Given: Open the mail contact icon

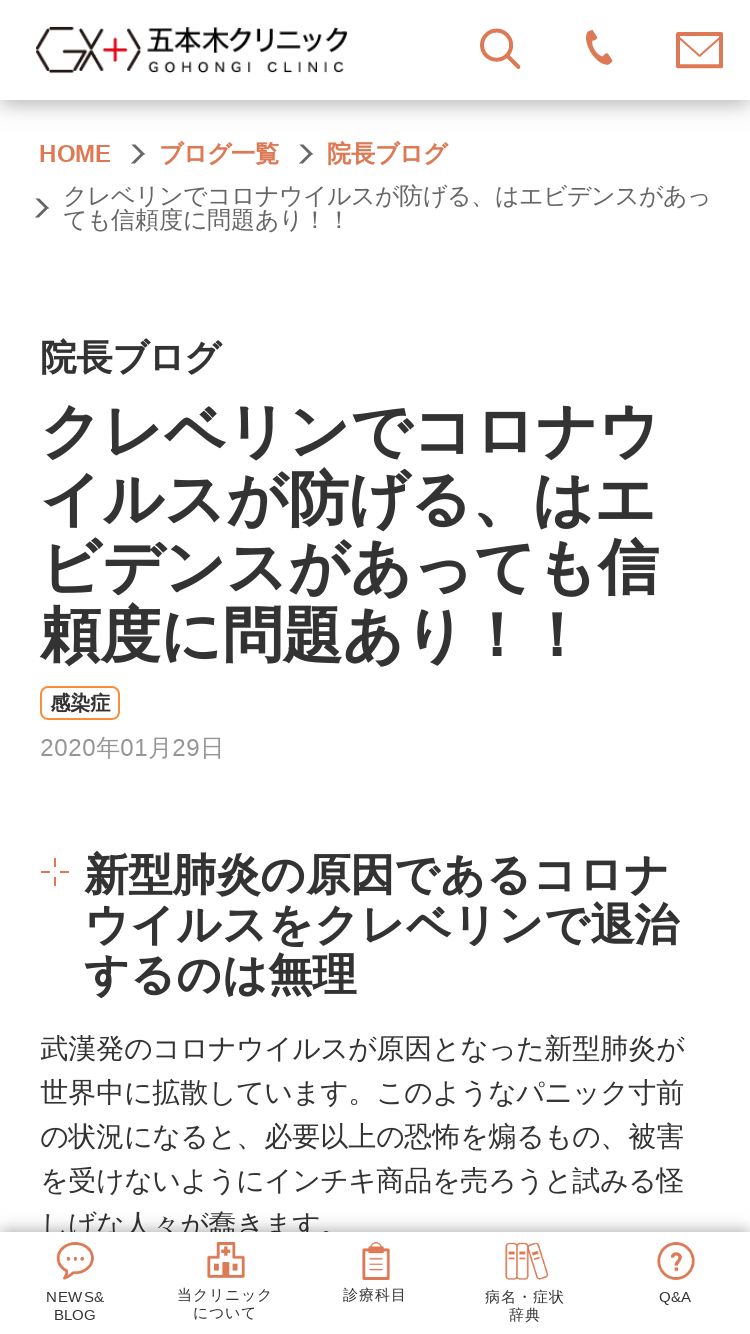Looking at the screenshot, I should (x=699, y=50).
